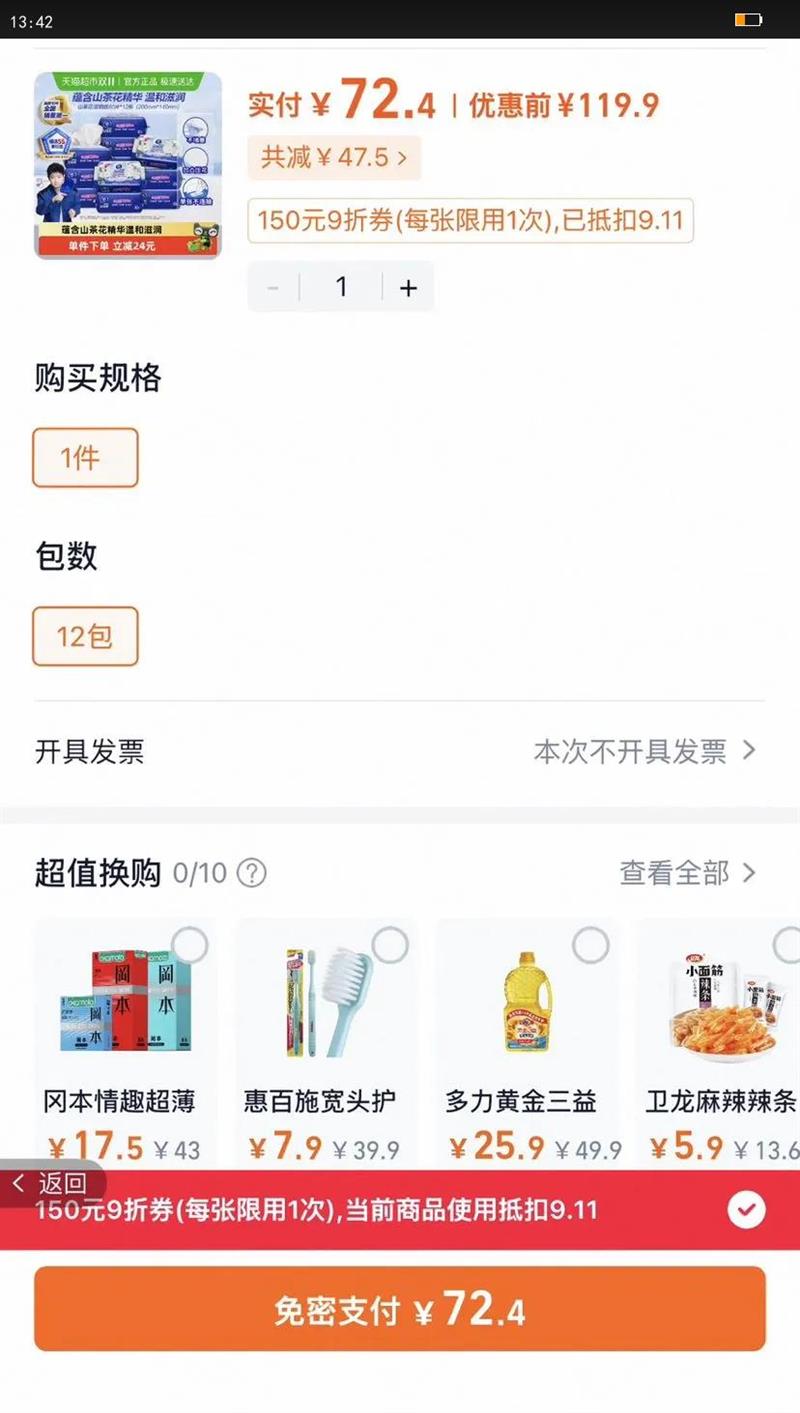This screenshot has height=1413, width=800.
Task: Select the 卫龙麻辣辣条 snack add-on
Action: click(x=787, y=945)
